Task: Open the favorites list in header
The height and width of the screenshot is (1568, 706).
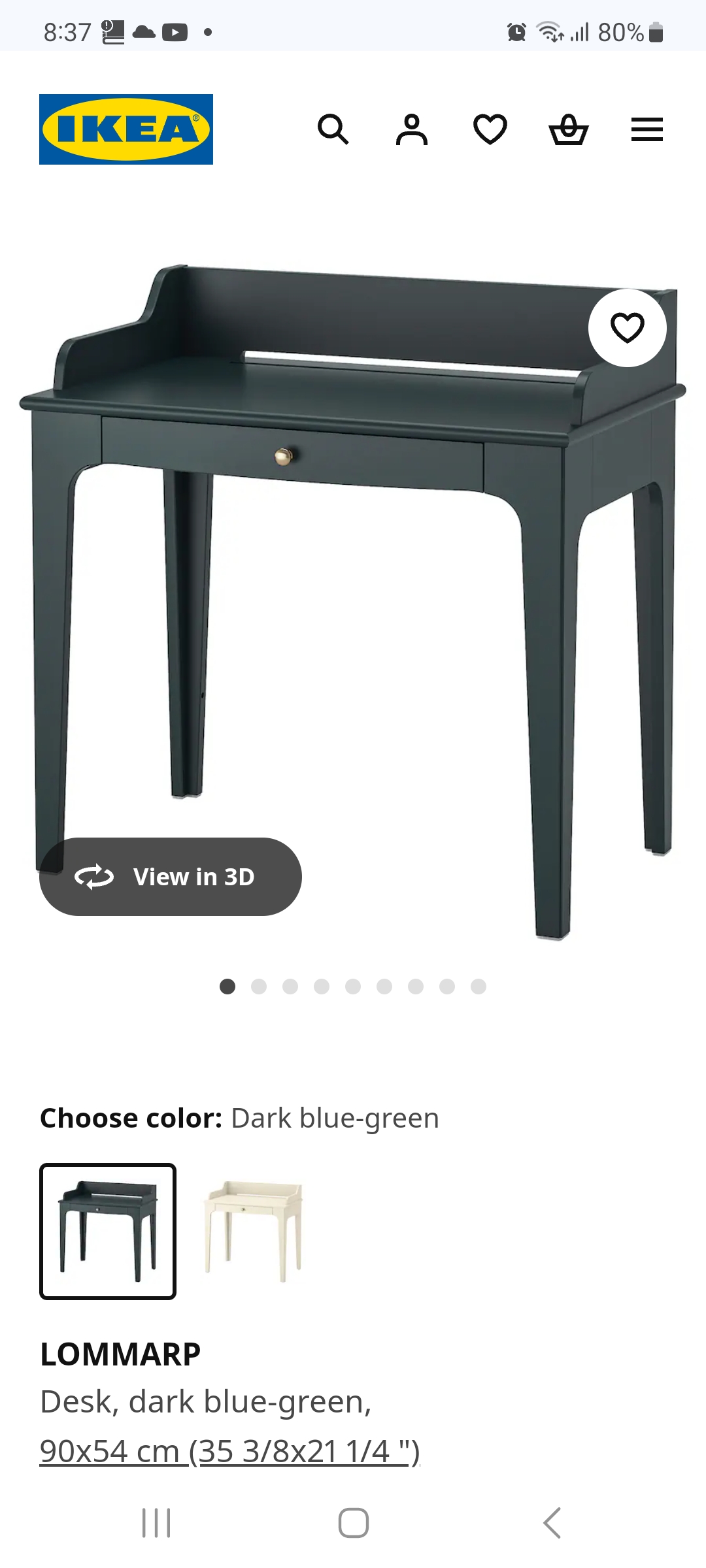Action: tap(490, 129)
